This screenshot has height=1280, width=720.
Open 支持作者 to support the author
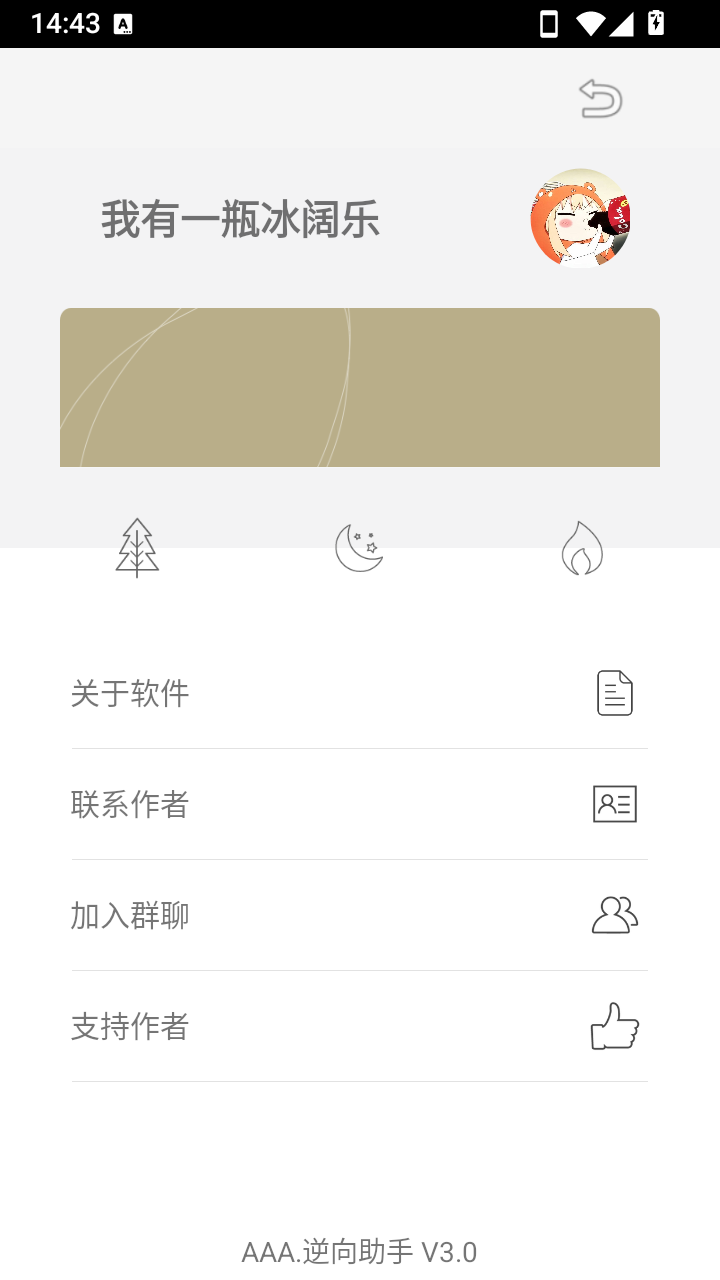pyautogui.click(x=360, y=1026)
